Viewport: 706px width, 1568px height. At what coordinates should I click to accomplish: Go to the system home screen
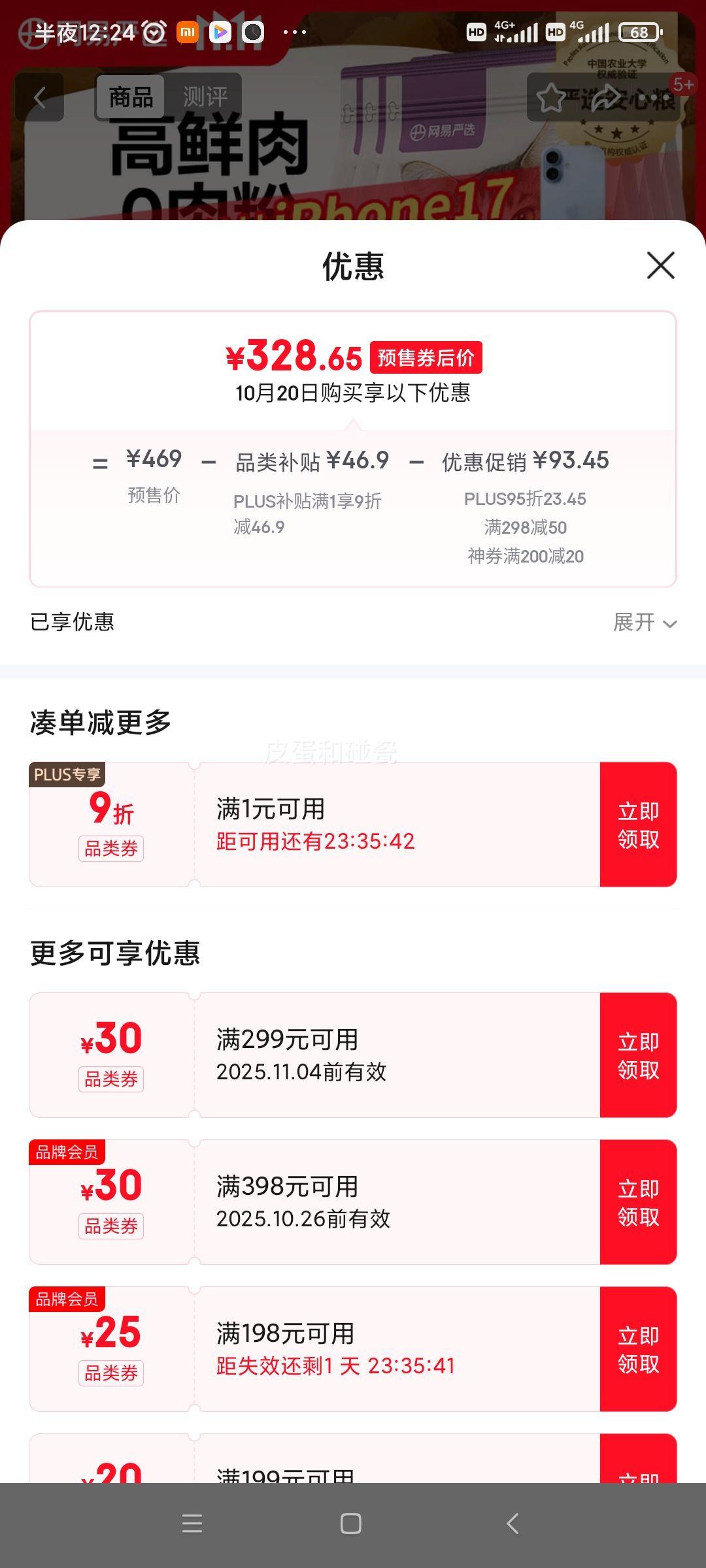point(351,1524)
